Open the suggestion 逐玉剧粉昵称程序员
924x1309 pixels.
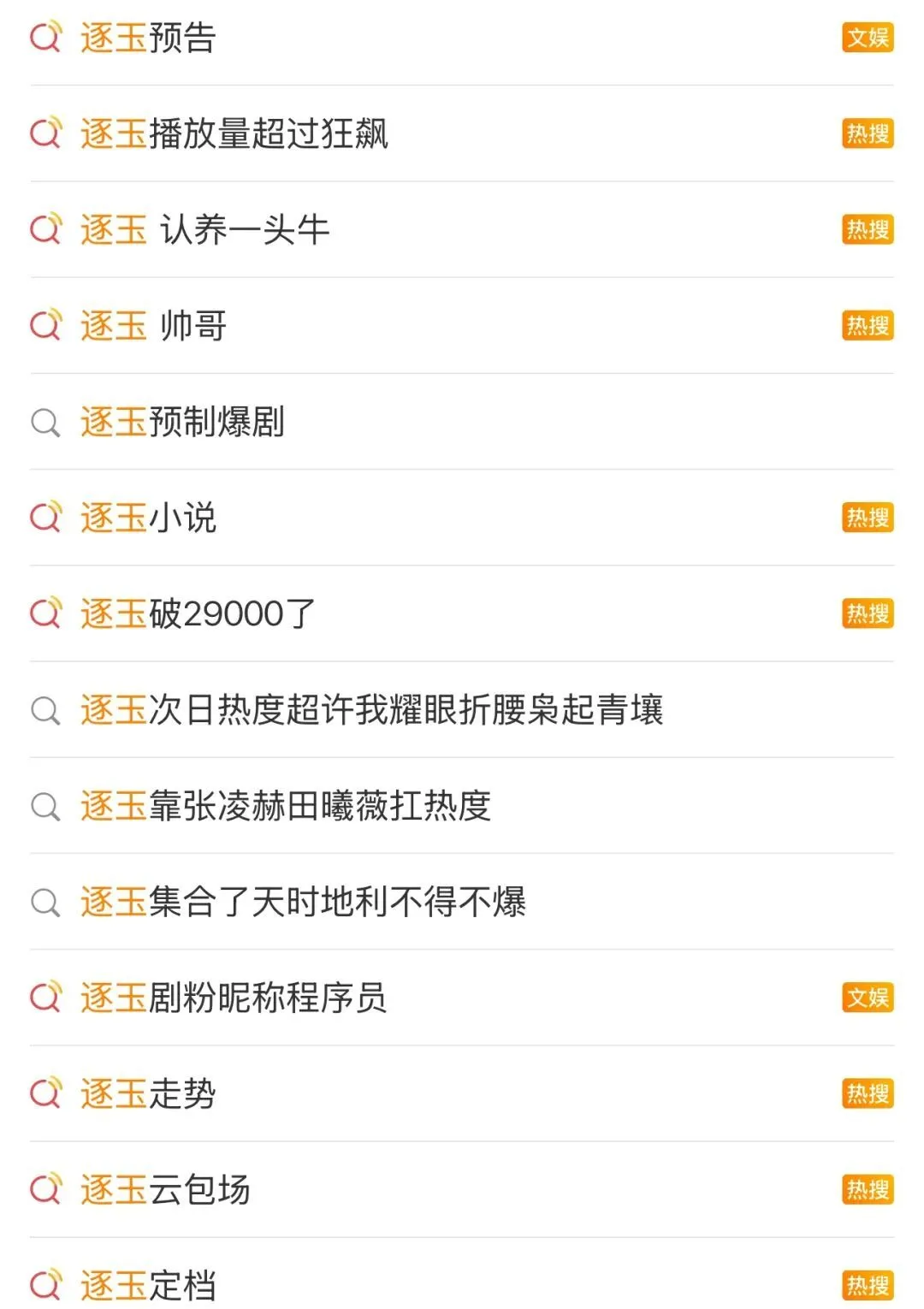coord(233,998)
